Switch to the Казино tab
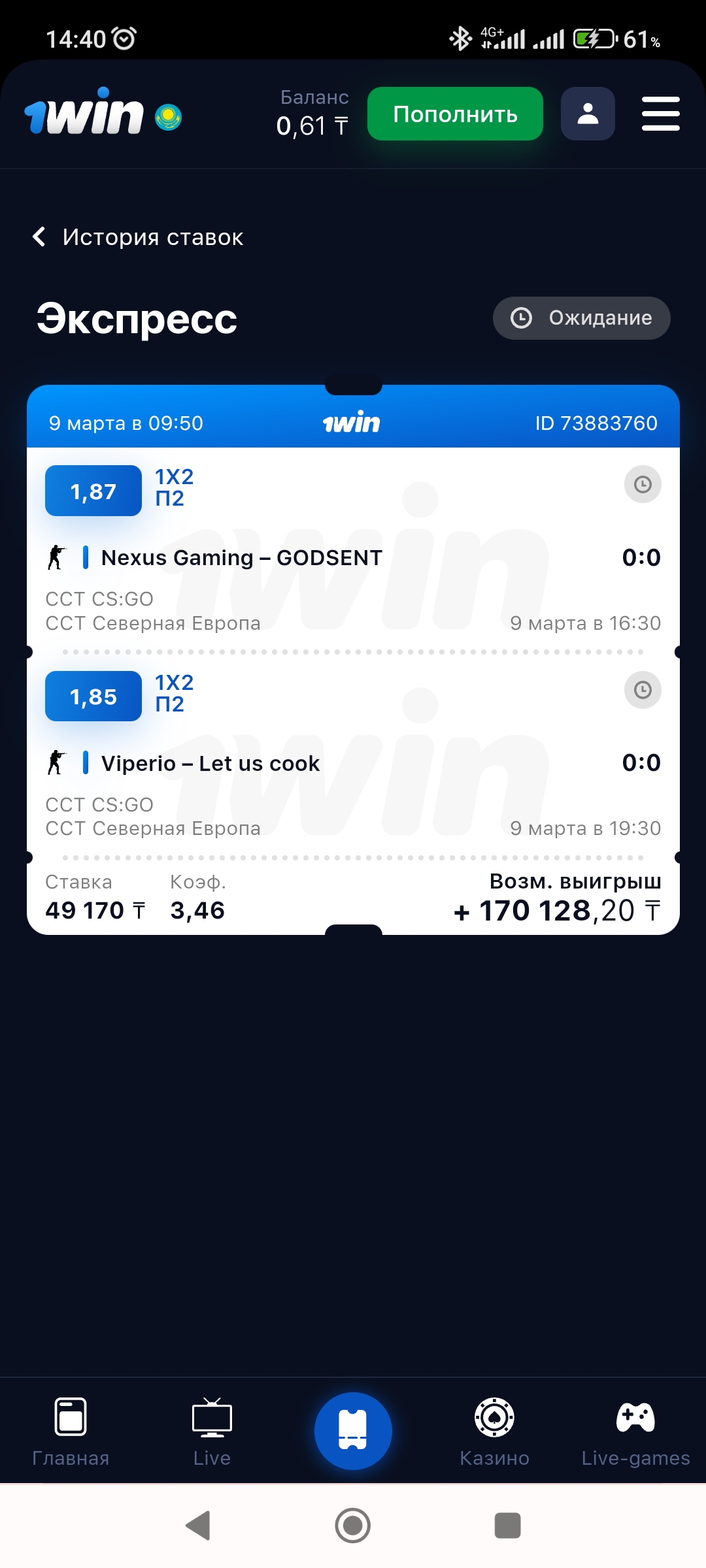 point(494,1432)
